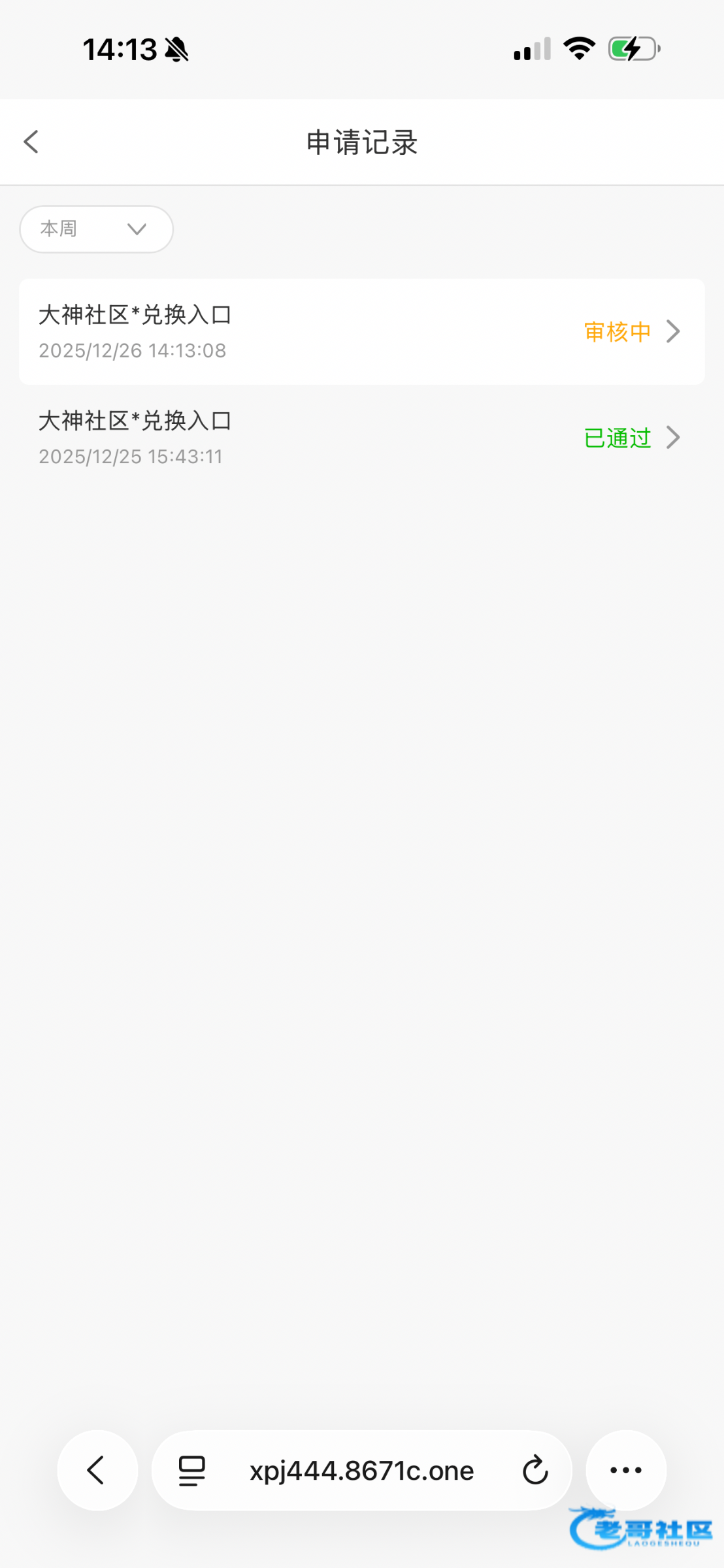
Task: Open the page settings icon in the address bar
Action: 192,1470
